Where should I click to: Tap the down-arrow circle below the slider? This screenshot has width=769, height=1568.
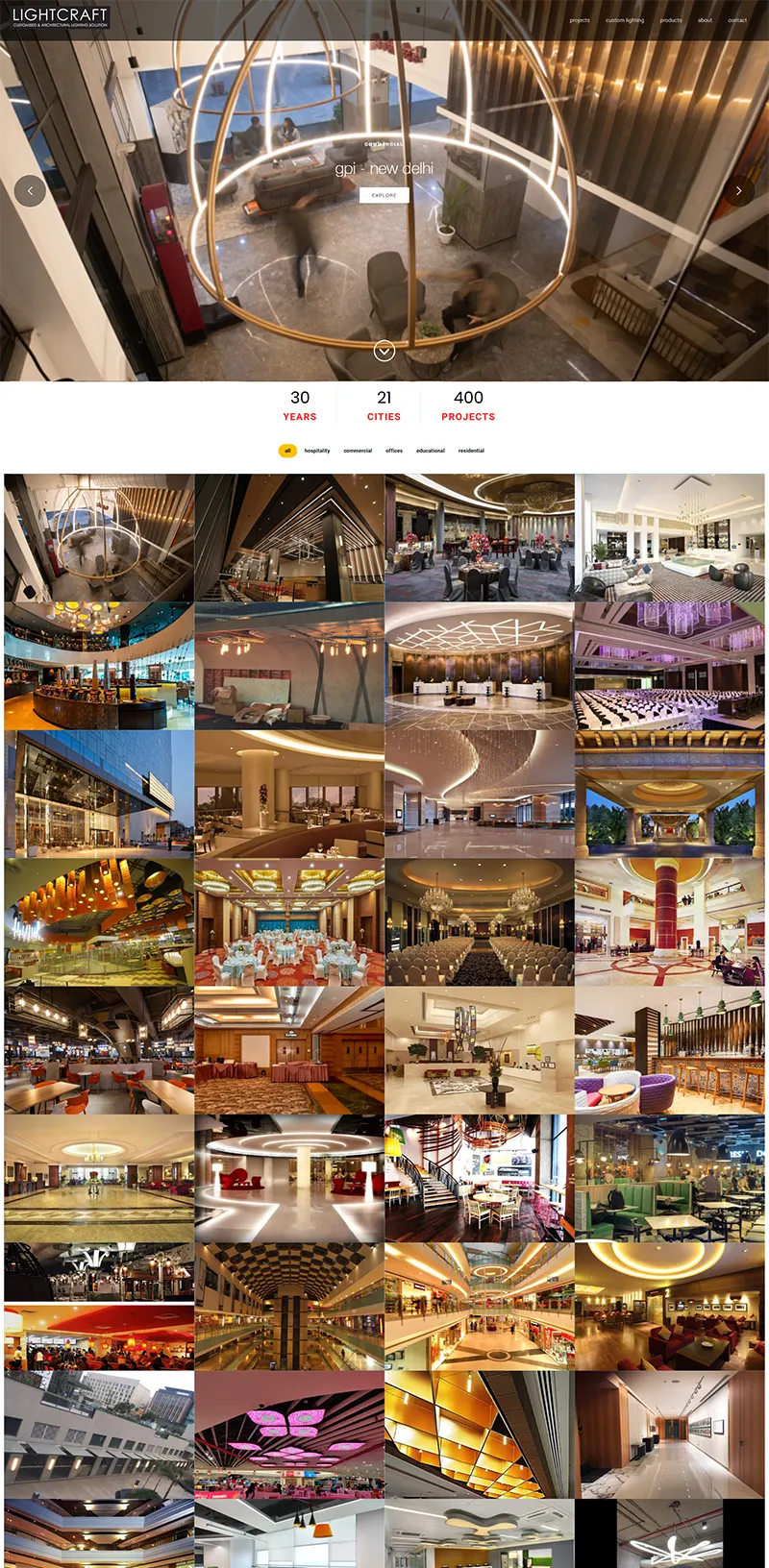tap(384, 351)
